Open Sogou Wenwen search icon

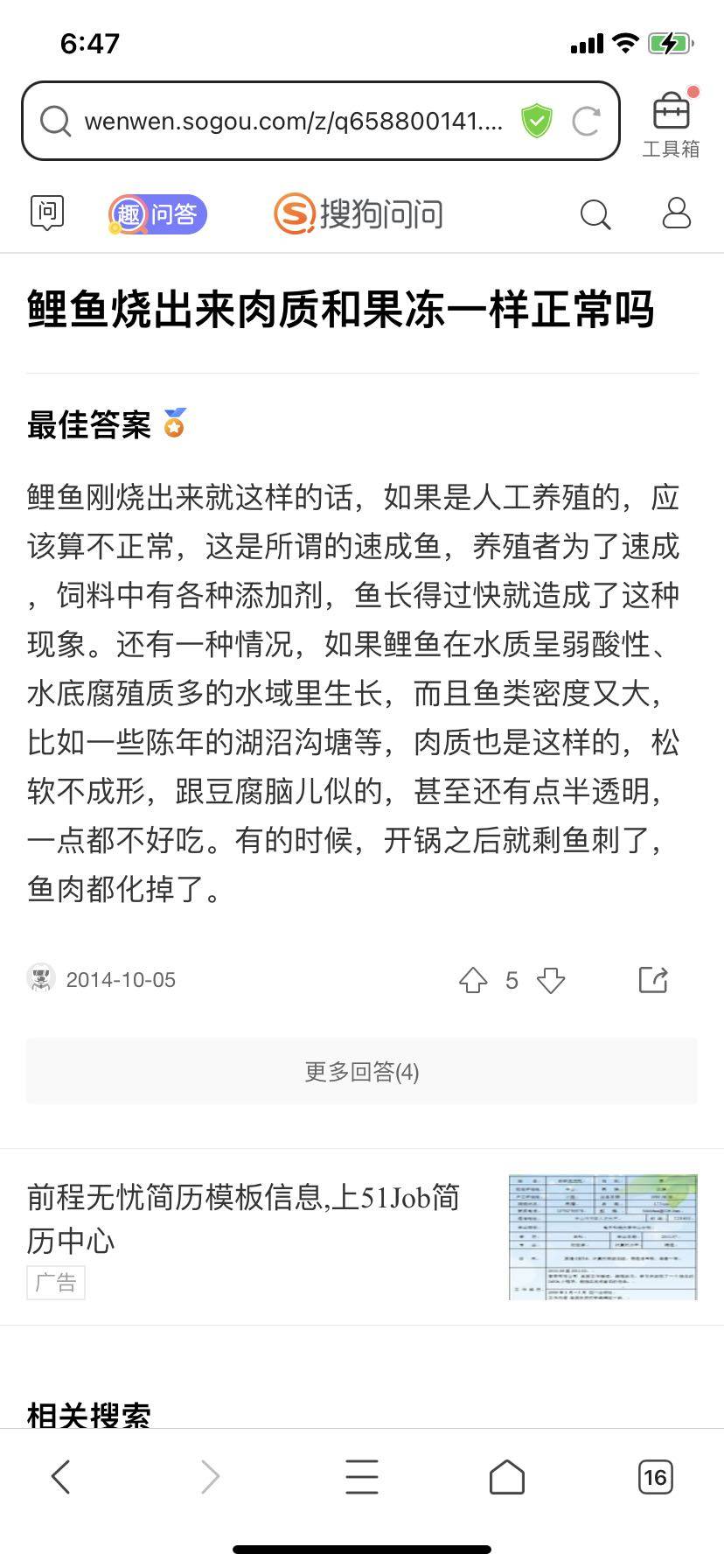click(x=595, y=213)
